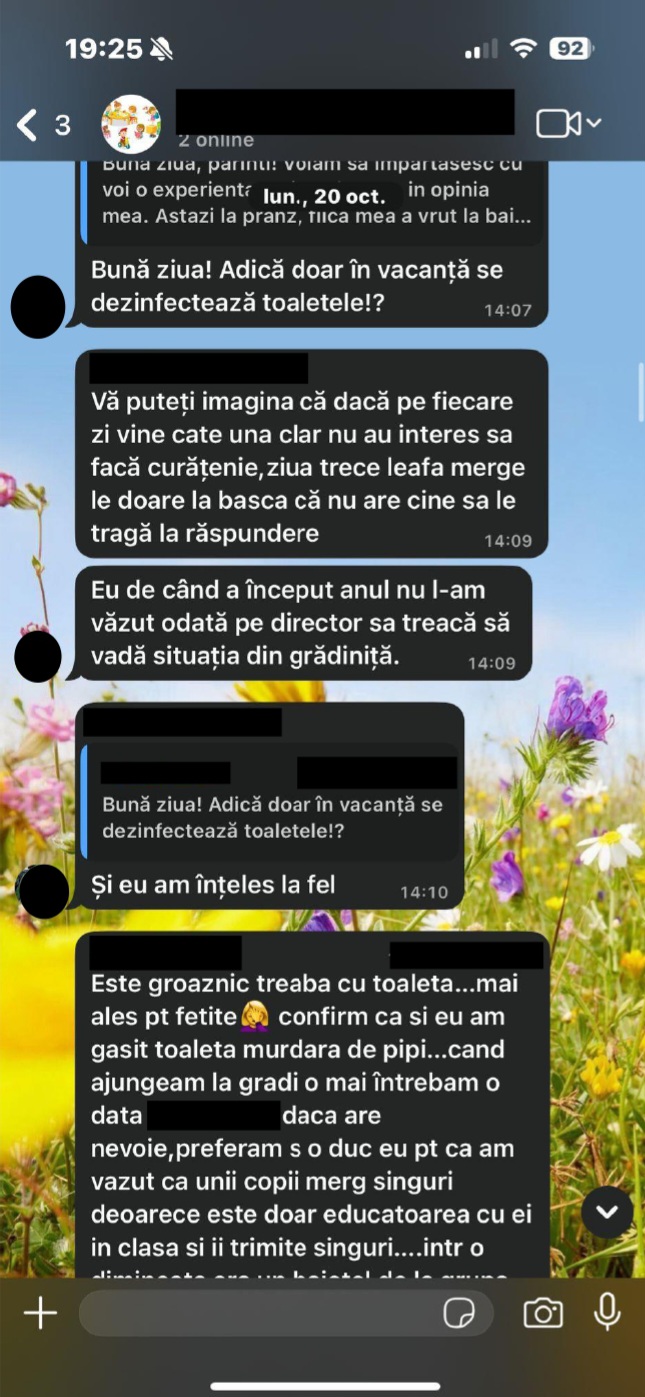Focus the message text field
The image size is (645, 1397).
(260, 1313)
